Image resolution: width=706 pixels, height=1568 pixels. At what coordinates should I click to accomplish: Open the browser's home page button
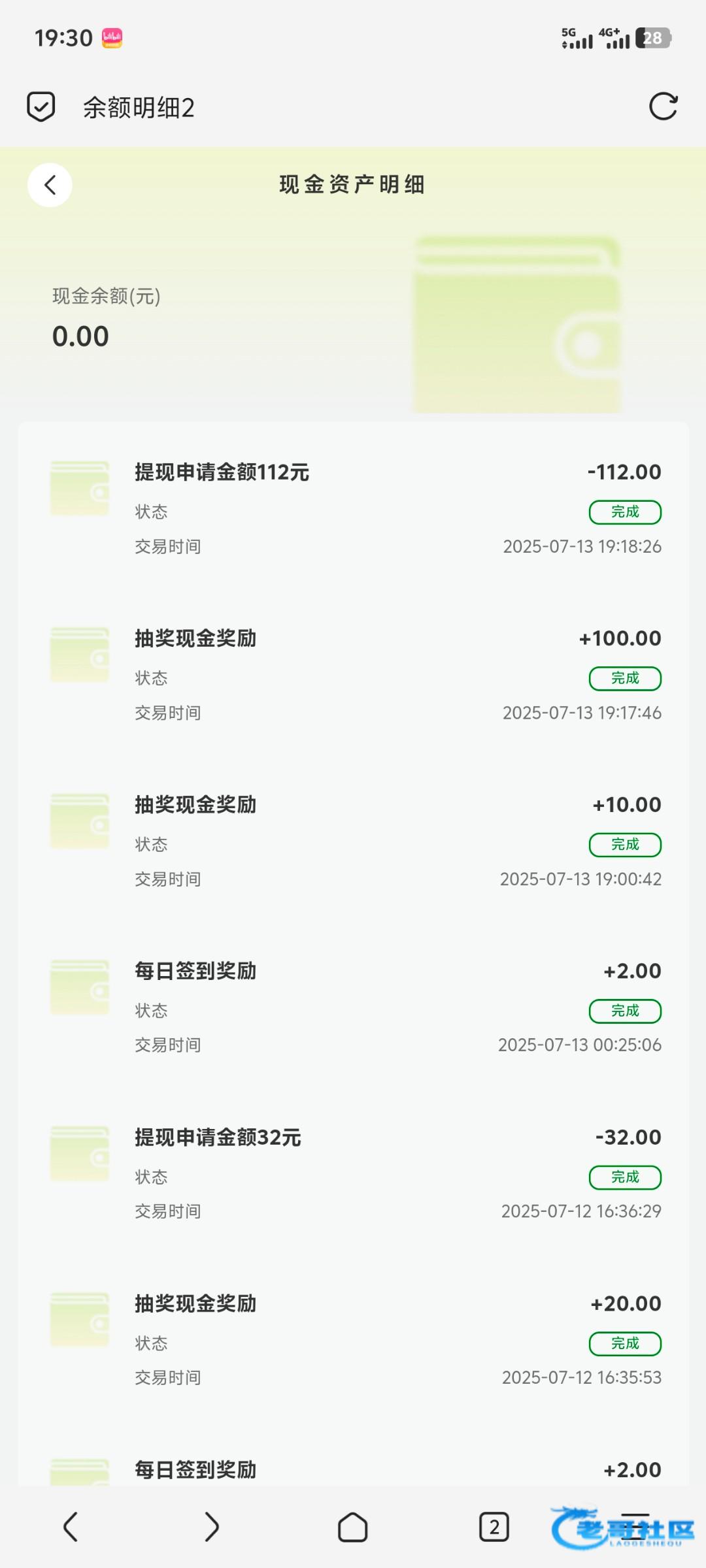pyautogui.click(x=352, y=1527)
